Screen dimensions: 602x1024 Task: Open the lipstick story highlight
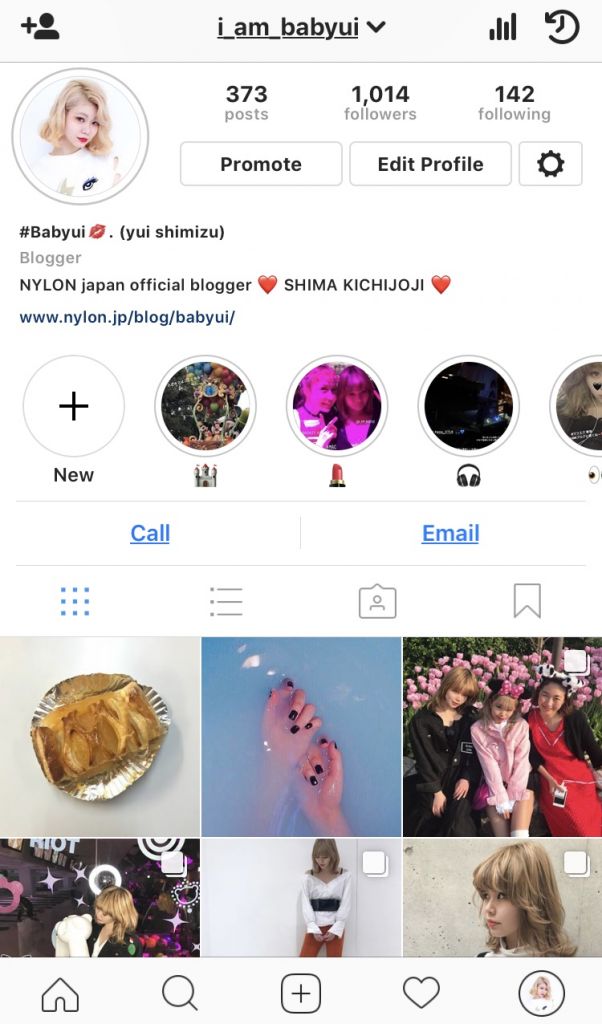[x=336, y=406]
